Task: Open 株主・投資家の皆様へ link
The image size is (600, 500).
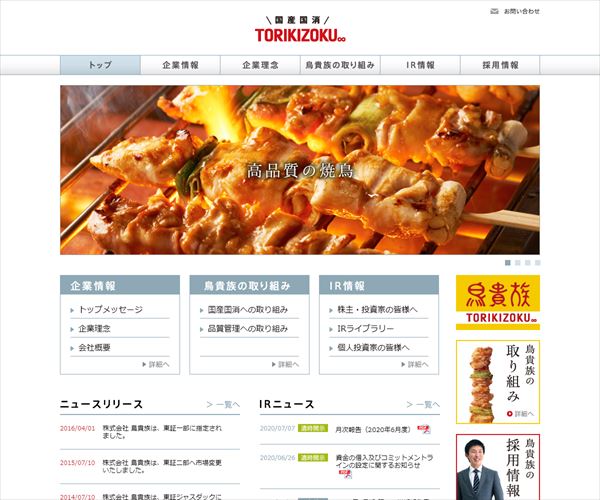Action: (378, 309)
